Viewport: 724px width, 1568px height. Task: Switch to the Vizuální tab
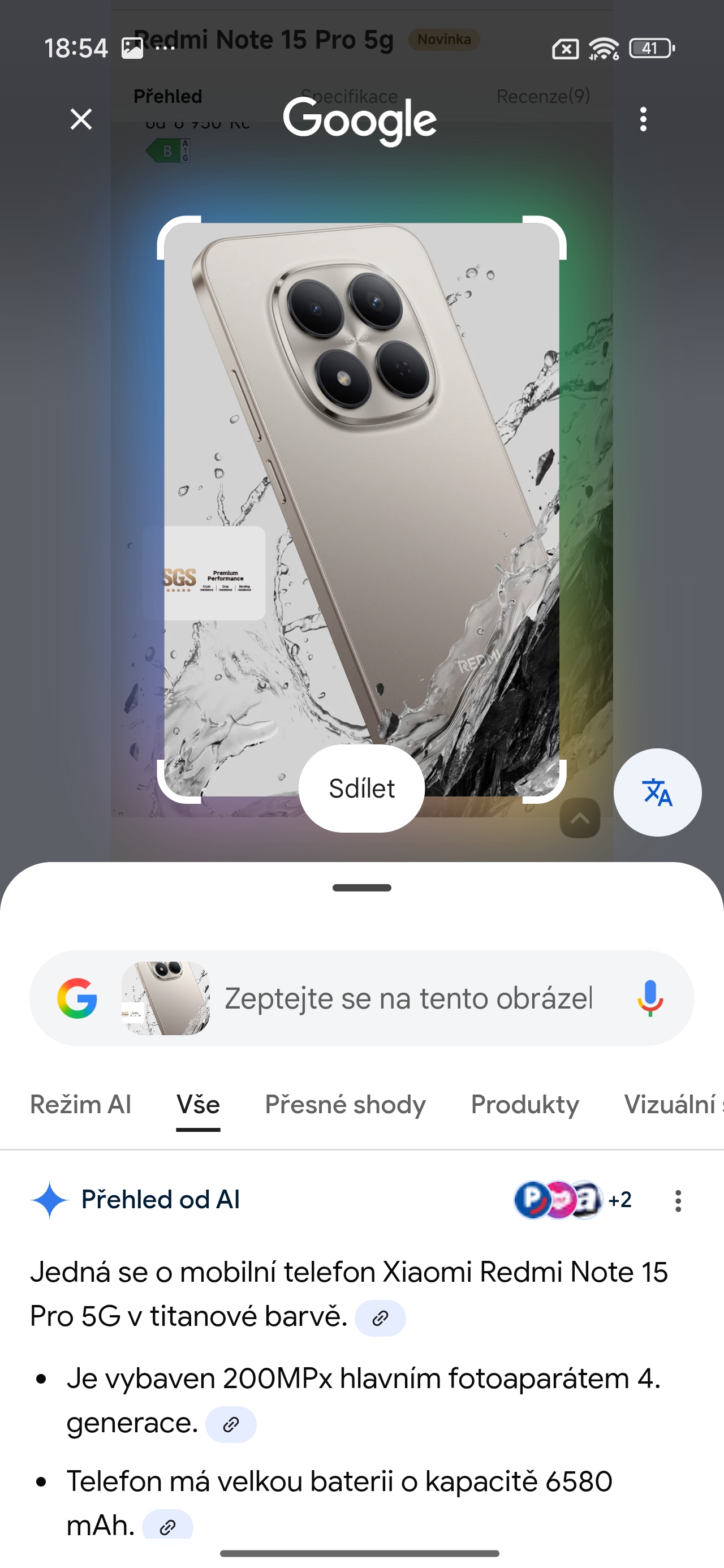coord(670,1105)
